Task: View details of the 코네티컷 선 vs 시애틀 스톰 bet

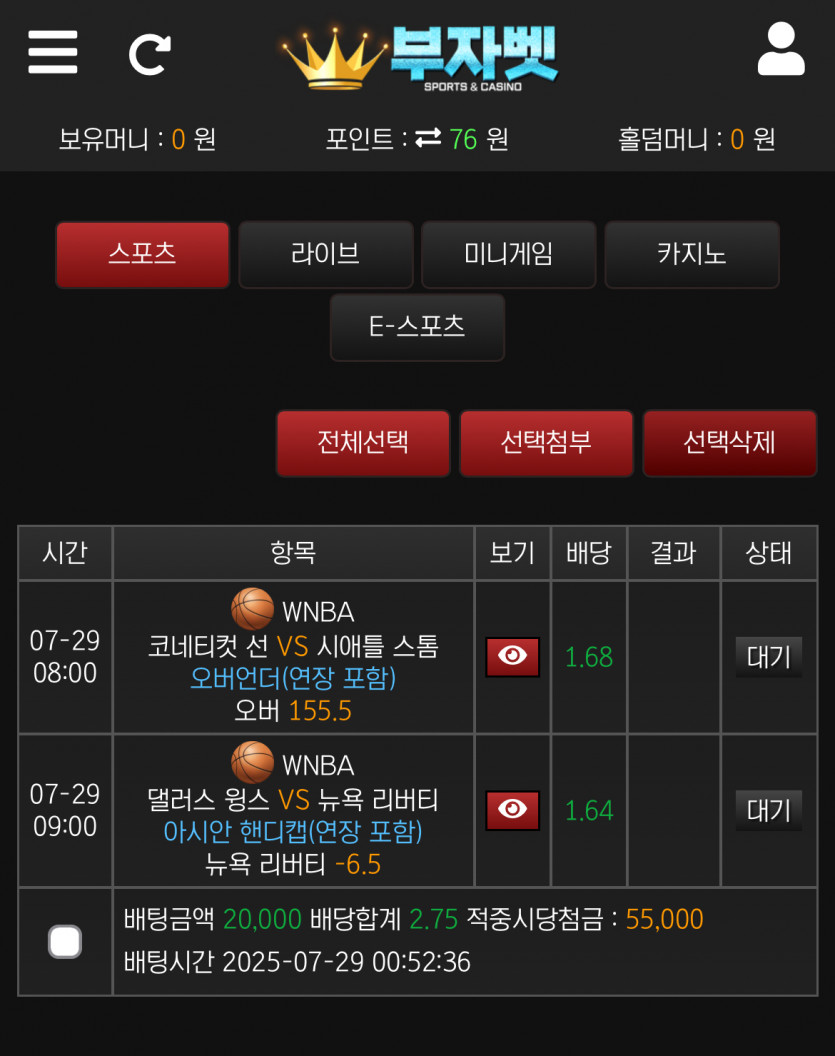Action: point(512,657)
